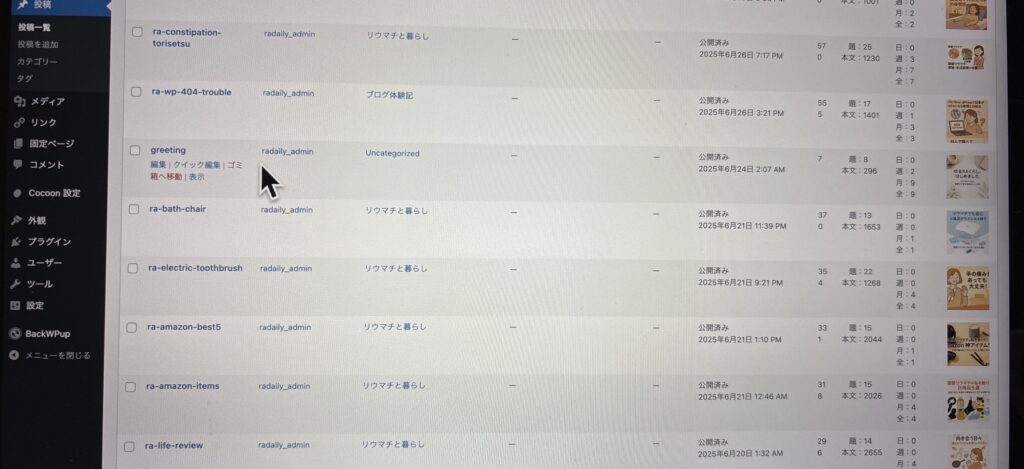Open the カテゴリー submenu
Image resolution: width=1024 pixels, height=469 pixels.
coord(36,61)
